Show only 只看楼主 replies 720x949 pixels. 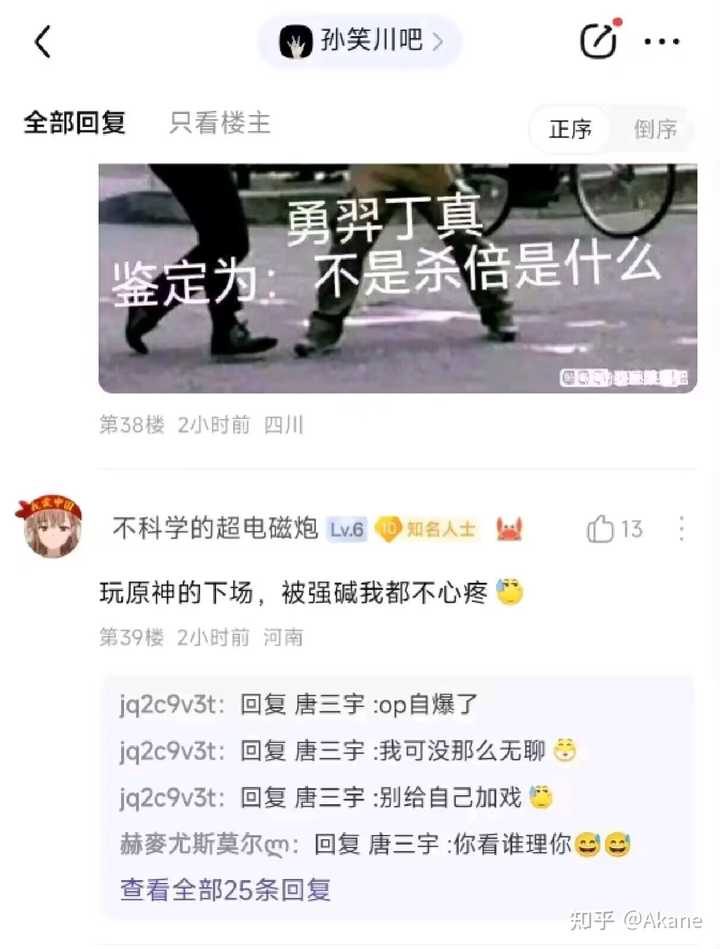pyautogui.click(x=220, y=124)
